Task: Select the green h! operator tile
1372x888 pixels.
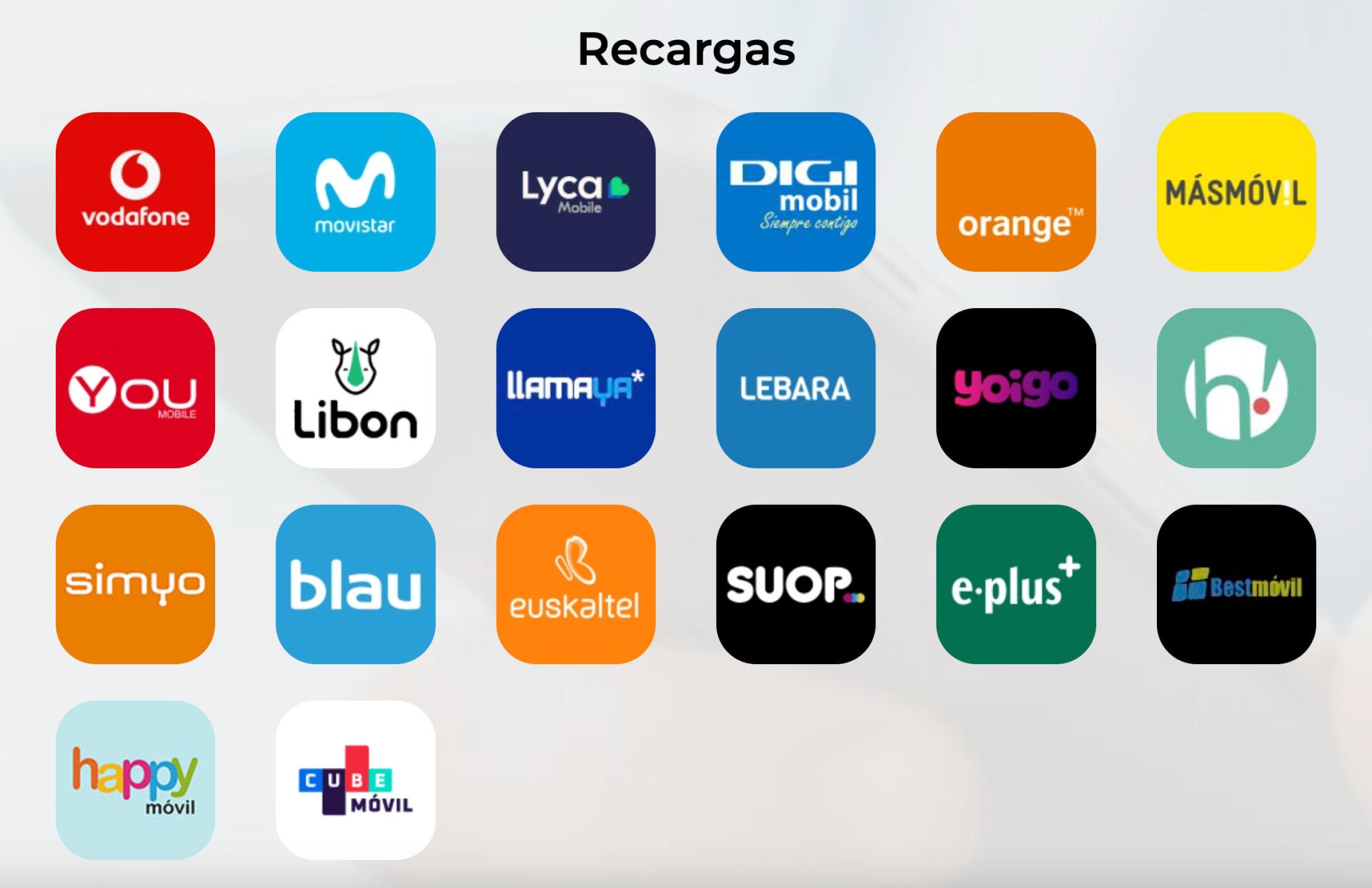Action: point(1236,388)
